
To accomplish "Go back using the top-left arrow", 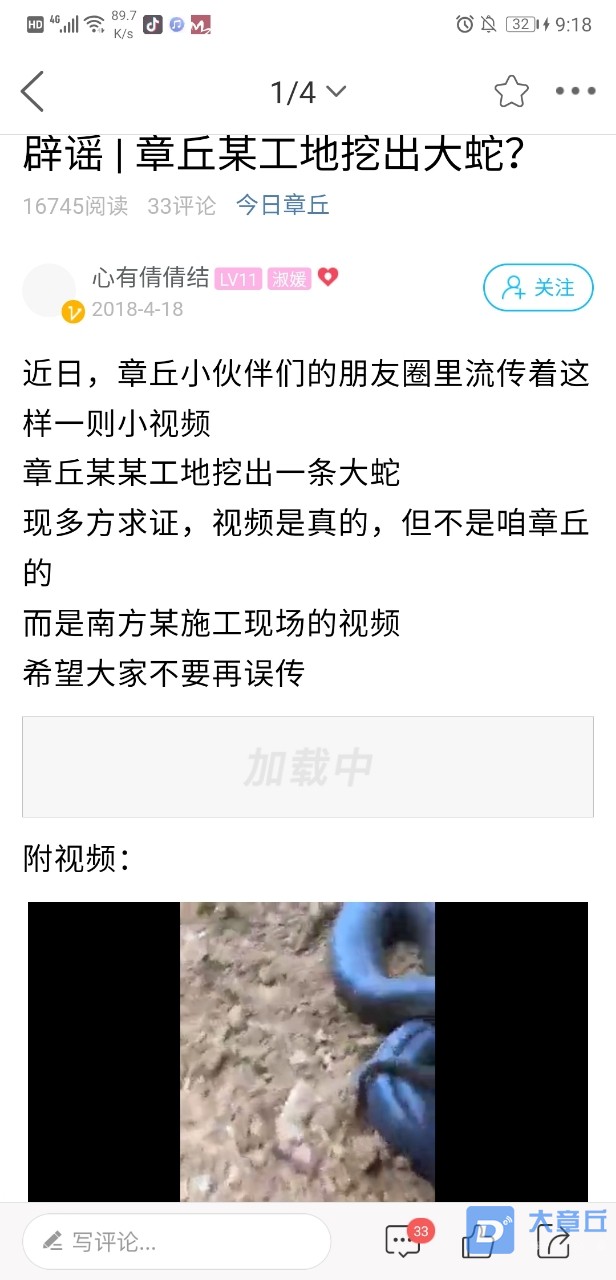I will (x=33, y=92).
